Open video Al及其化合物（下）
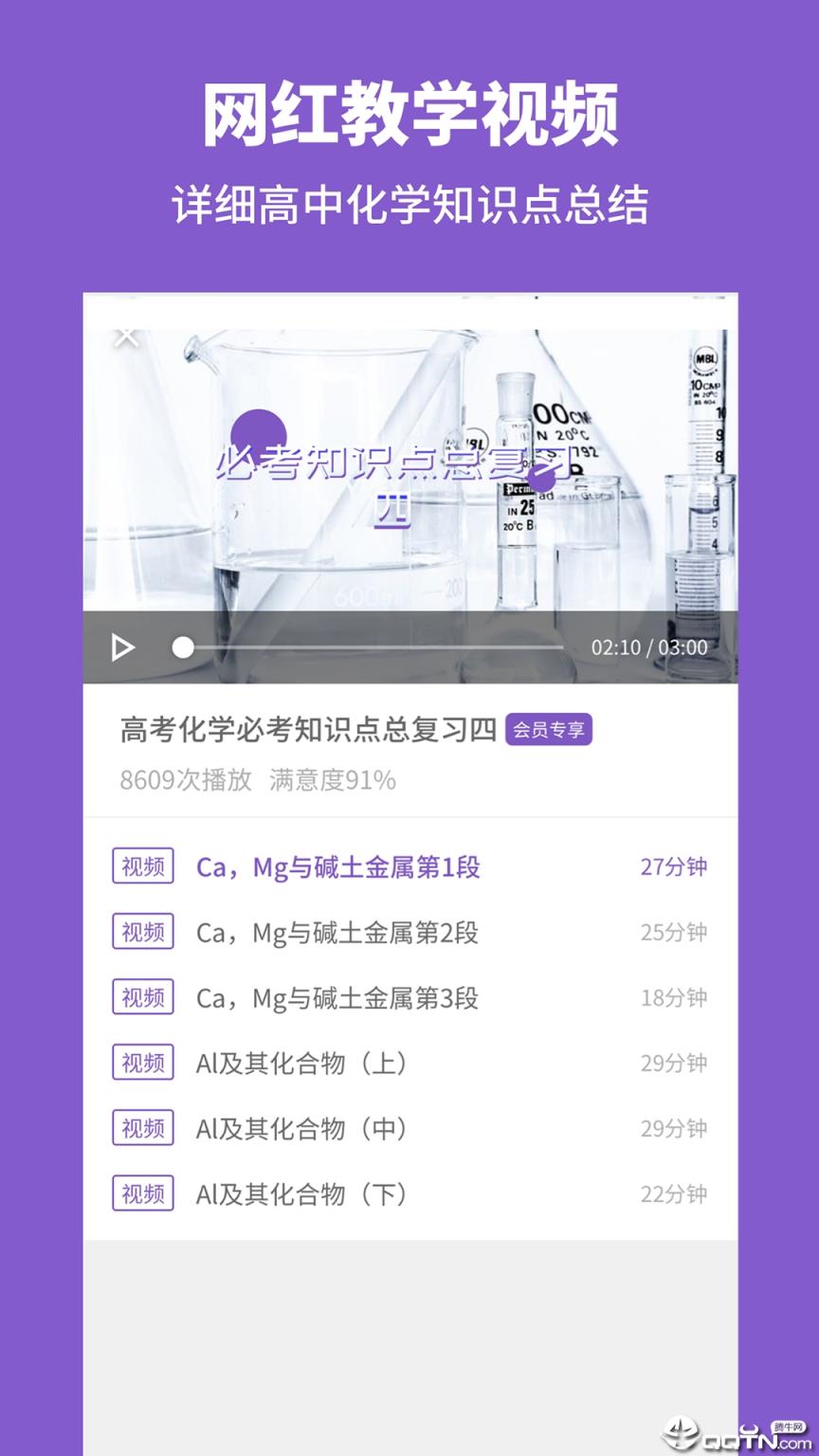This screenshot has height=1456, width=819. pos(303,1193)
